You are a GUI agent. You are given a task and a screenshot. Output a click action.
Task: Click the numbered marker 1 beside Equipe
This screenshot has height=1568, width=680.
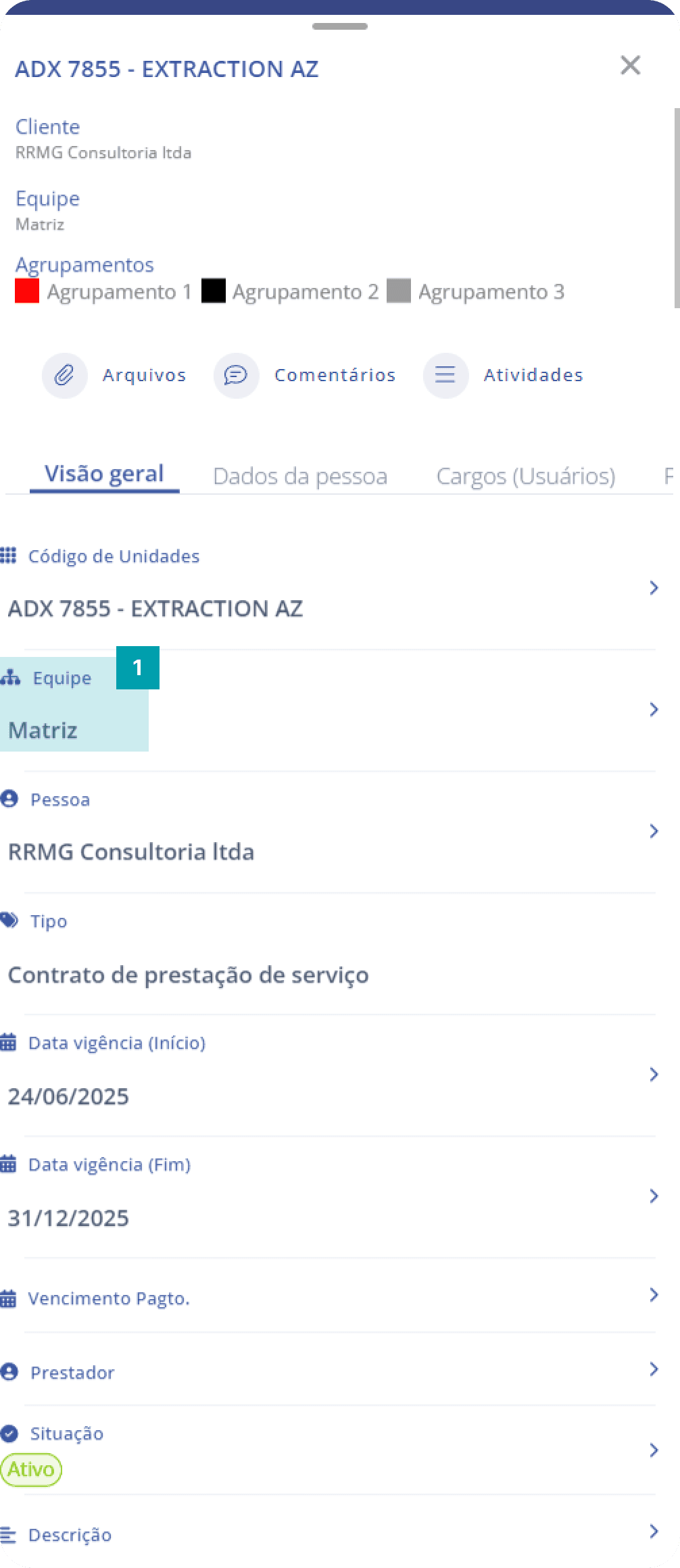pyautogui.click(x=138, y=668)
